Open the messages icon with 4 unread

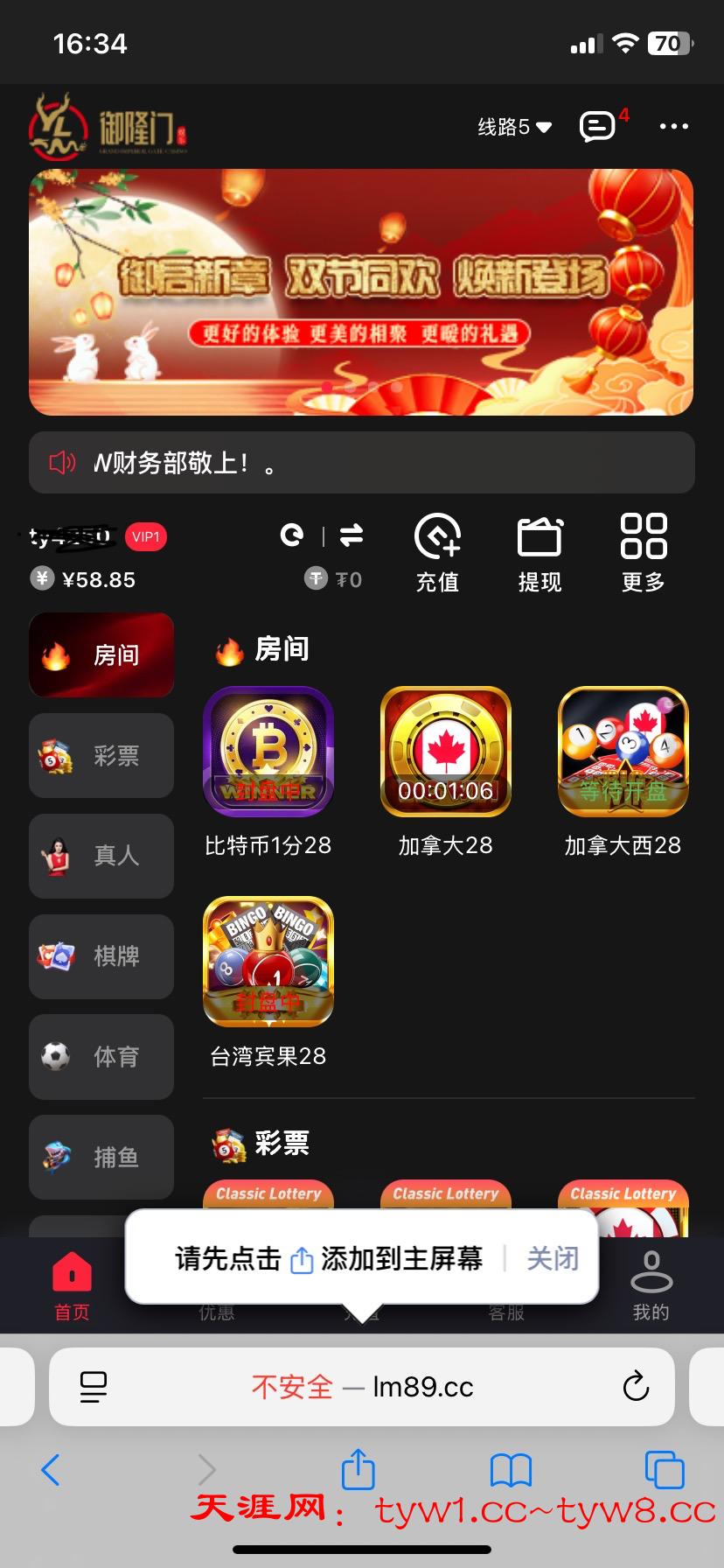click(598, 127)
